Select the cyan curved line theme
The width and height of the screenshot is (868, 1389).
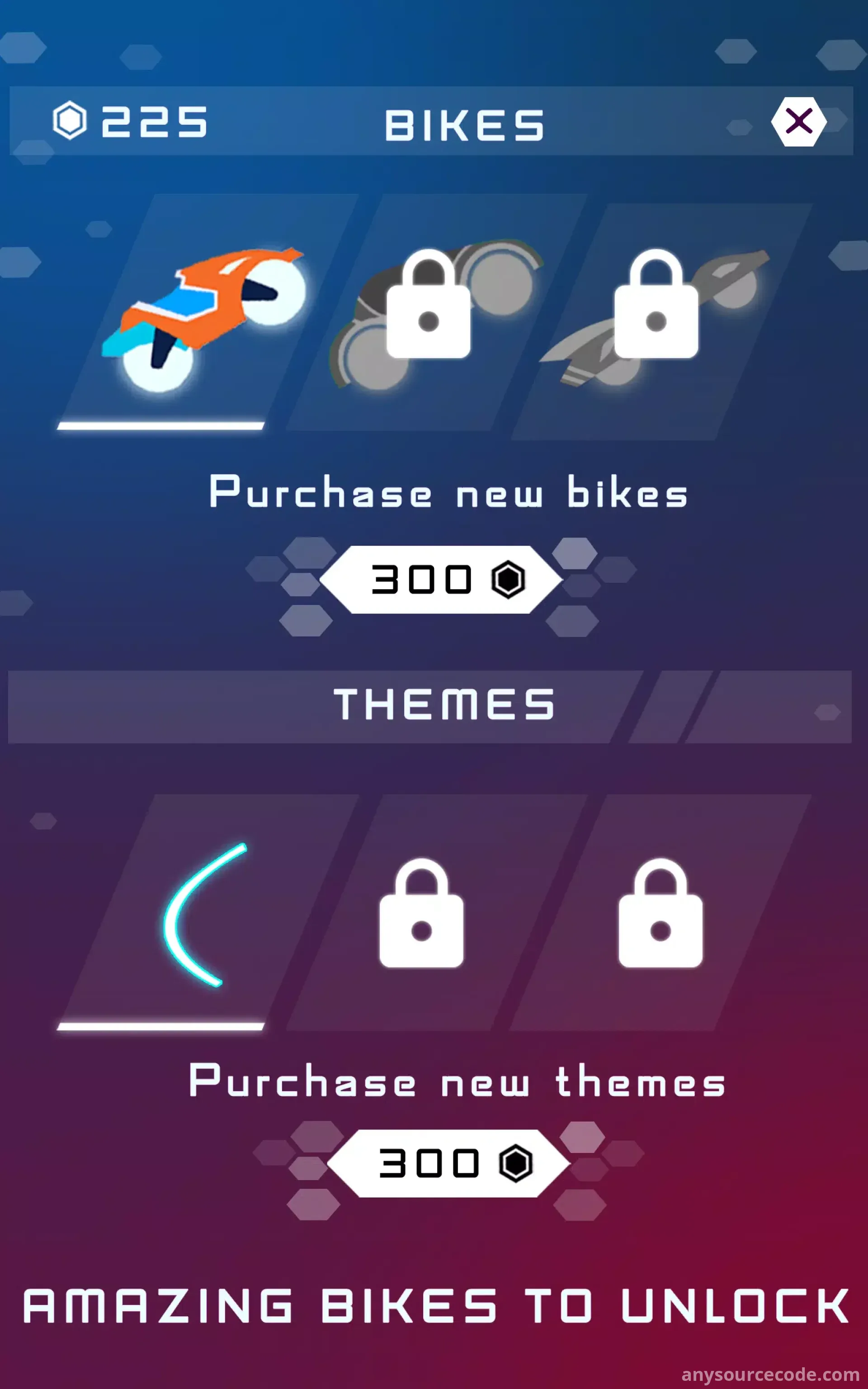208,912
